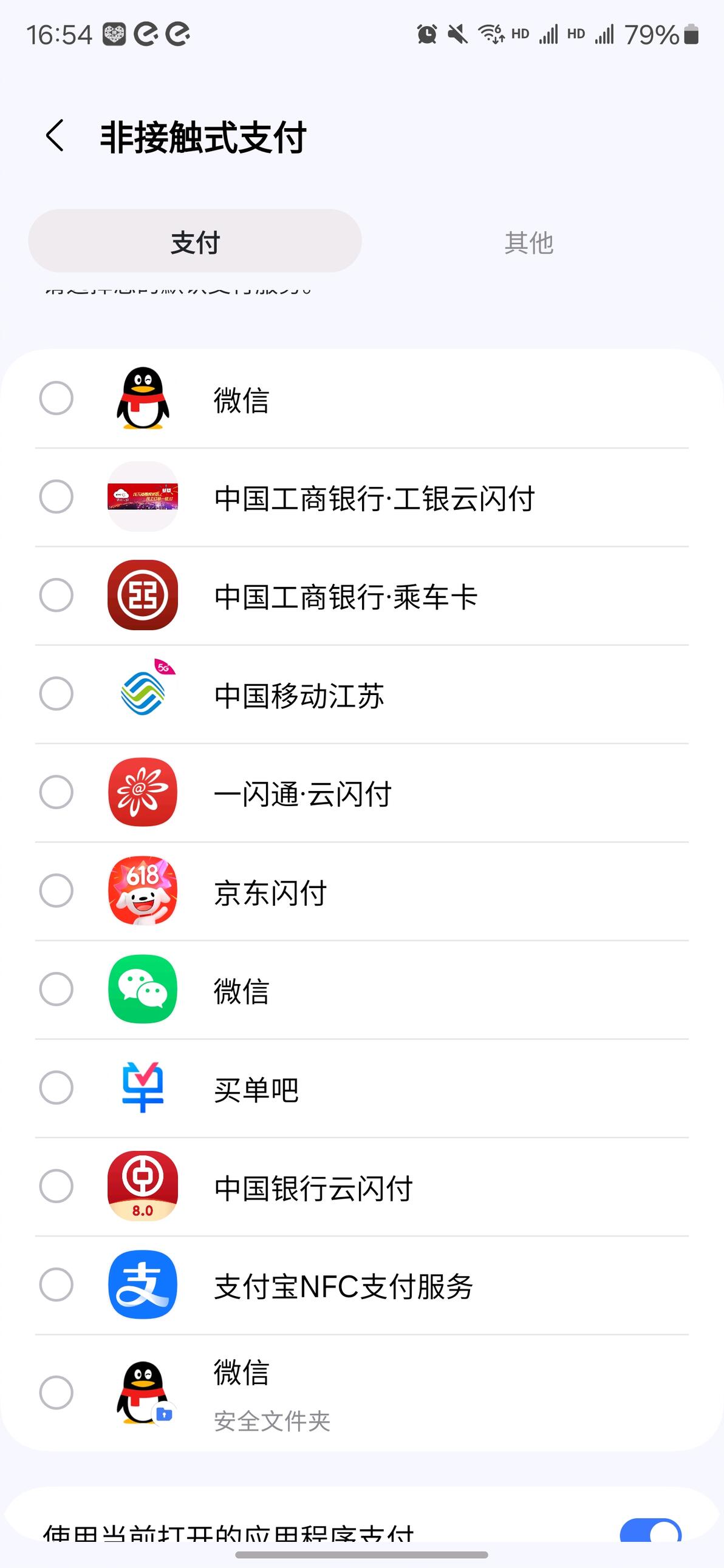Screen dimensions: 724x1568
Task: Select 中国工商银行·工银云闪付 as default payment
Action: (x=56, y=497)
